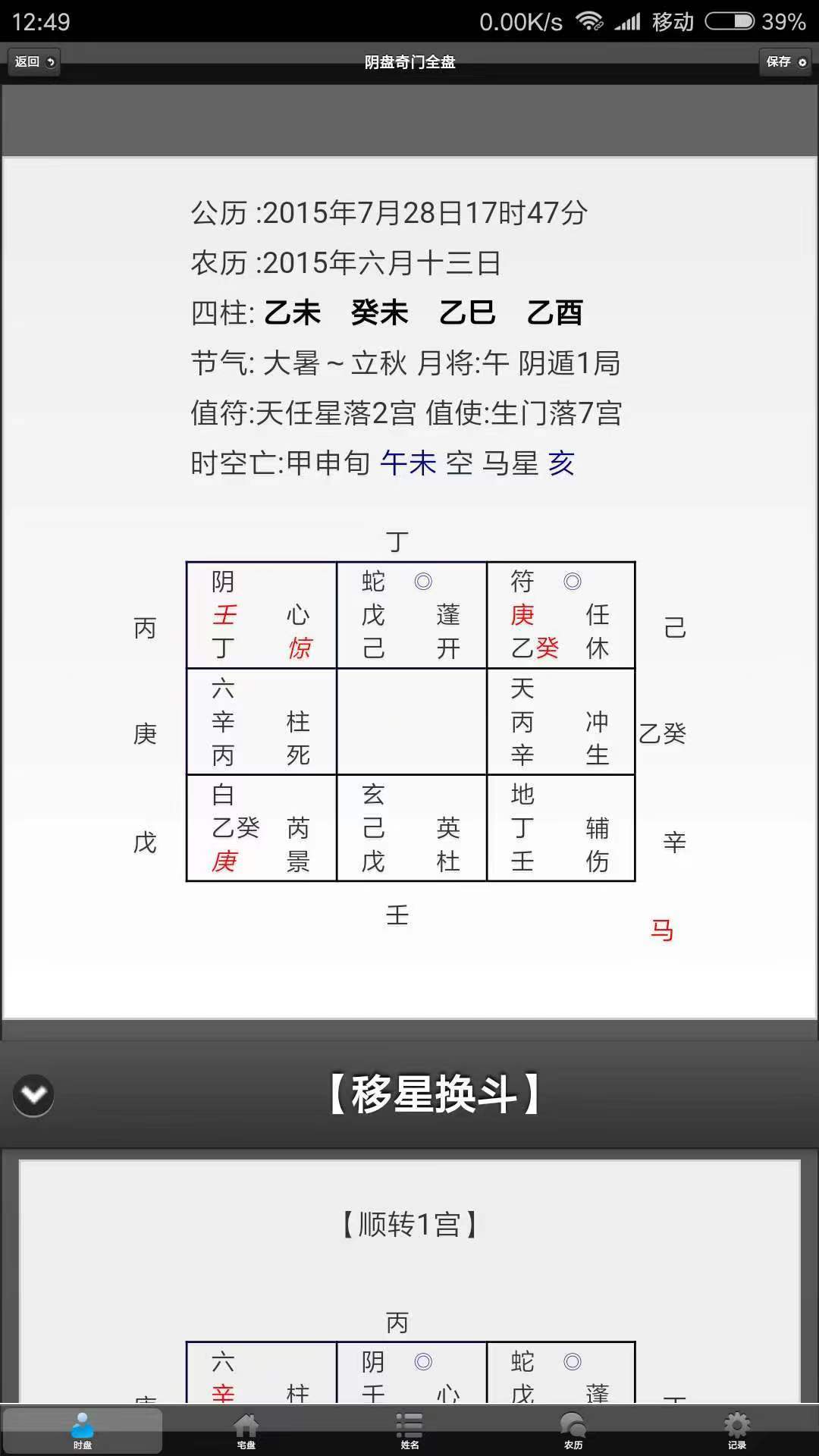Go to the 姓名 tab

click(x=409, y=1430)
